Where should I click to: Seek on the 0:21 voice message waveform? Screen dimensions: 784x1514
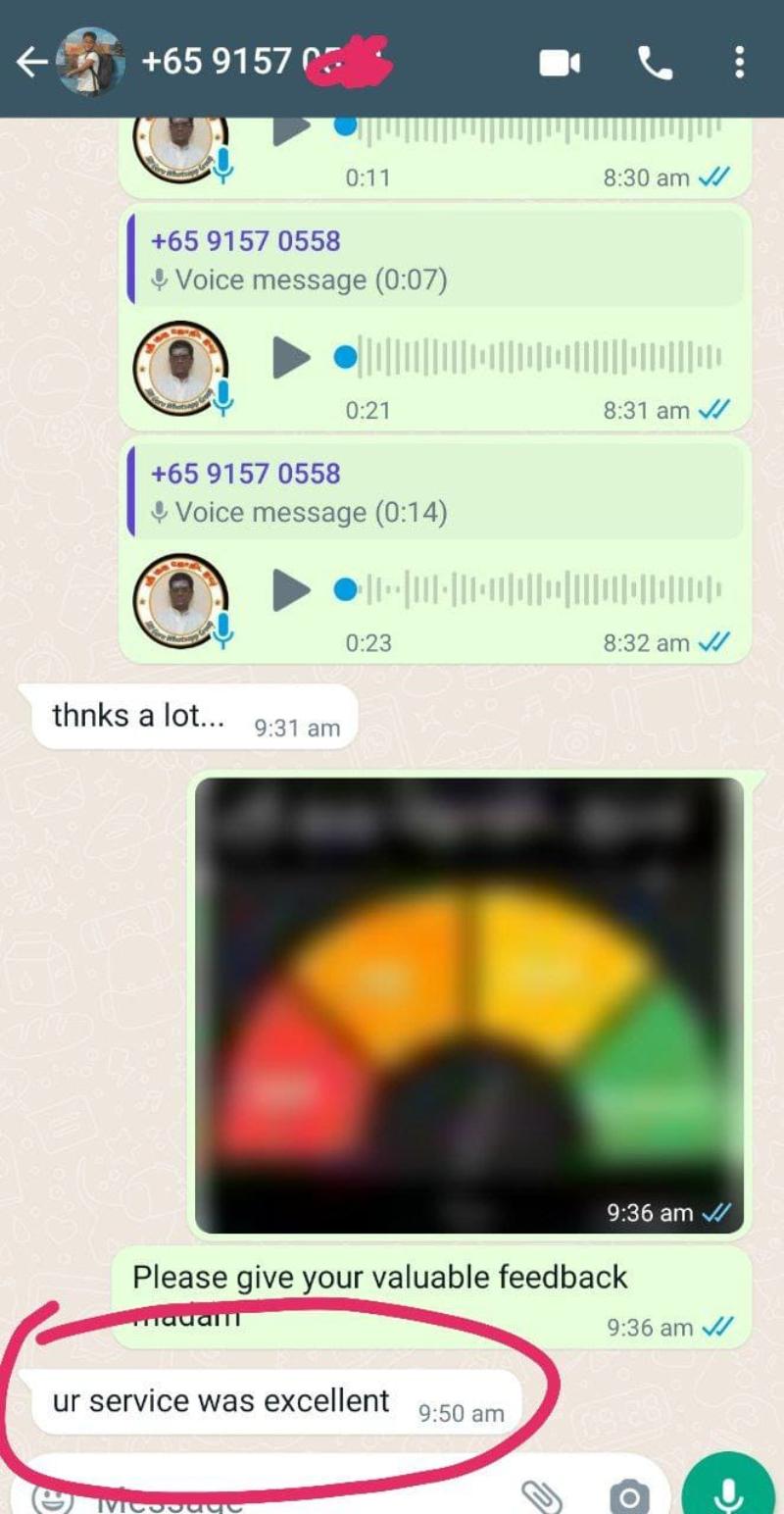pos(539,358)
